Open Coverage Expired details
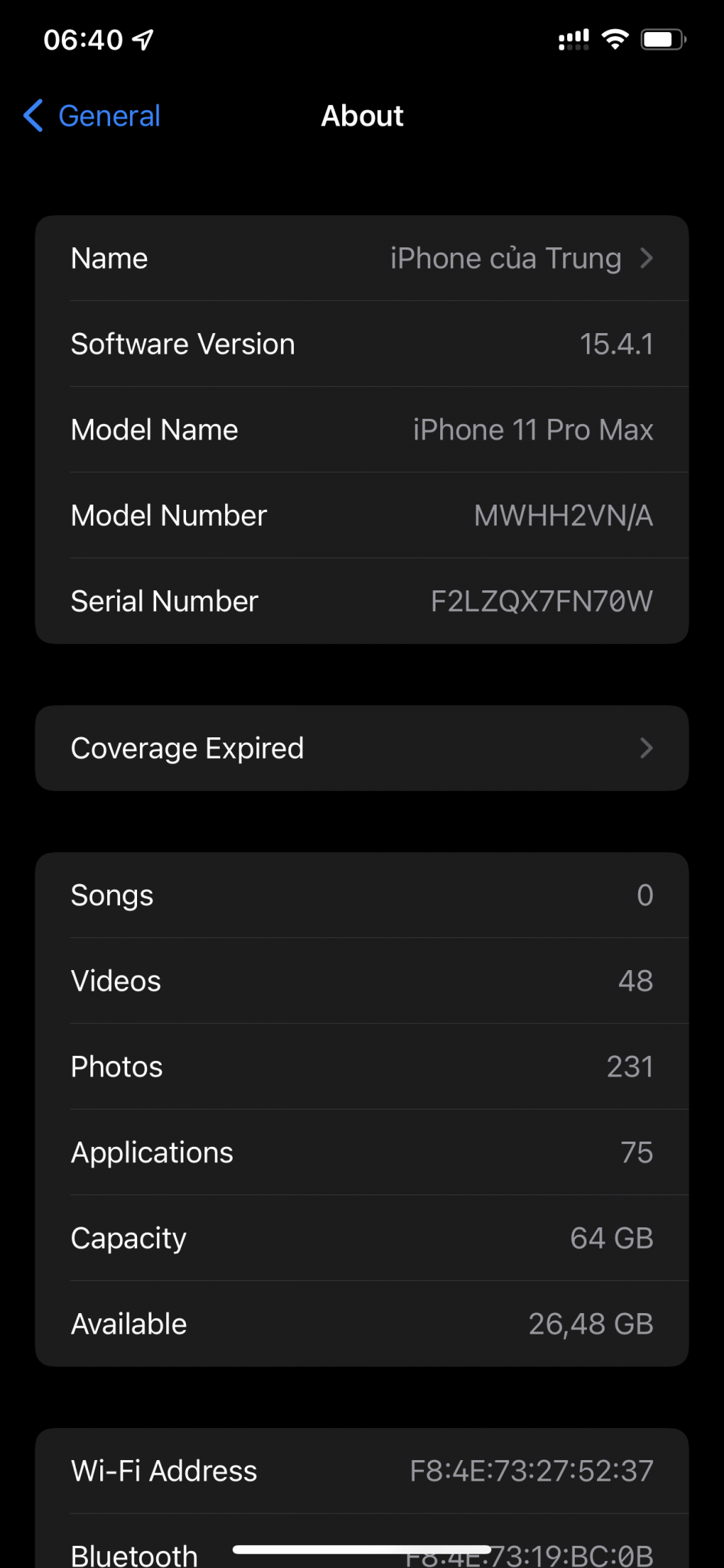The image size is (724, 1568). (362, 748)
